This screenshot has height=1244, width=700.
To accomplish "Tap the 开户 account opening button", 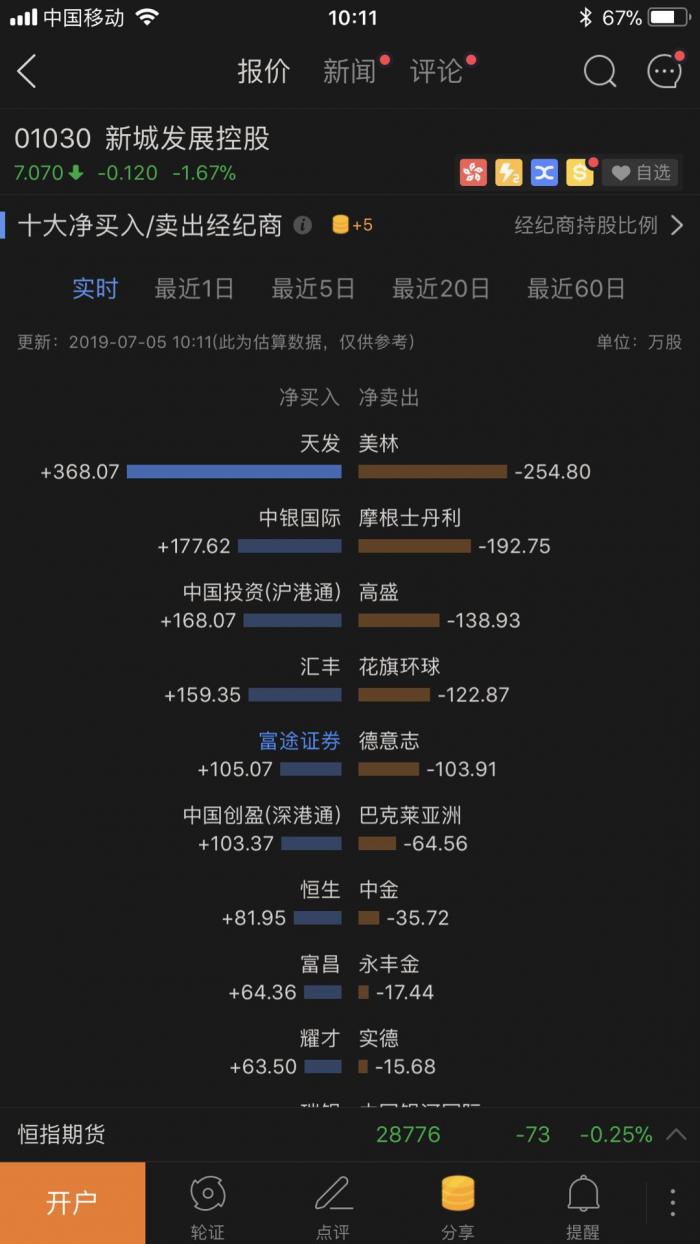I will pyautogui.click(x=72, y=1202).
